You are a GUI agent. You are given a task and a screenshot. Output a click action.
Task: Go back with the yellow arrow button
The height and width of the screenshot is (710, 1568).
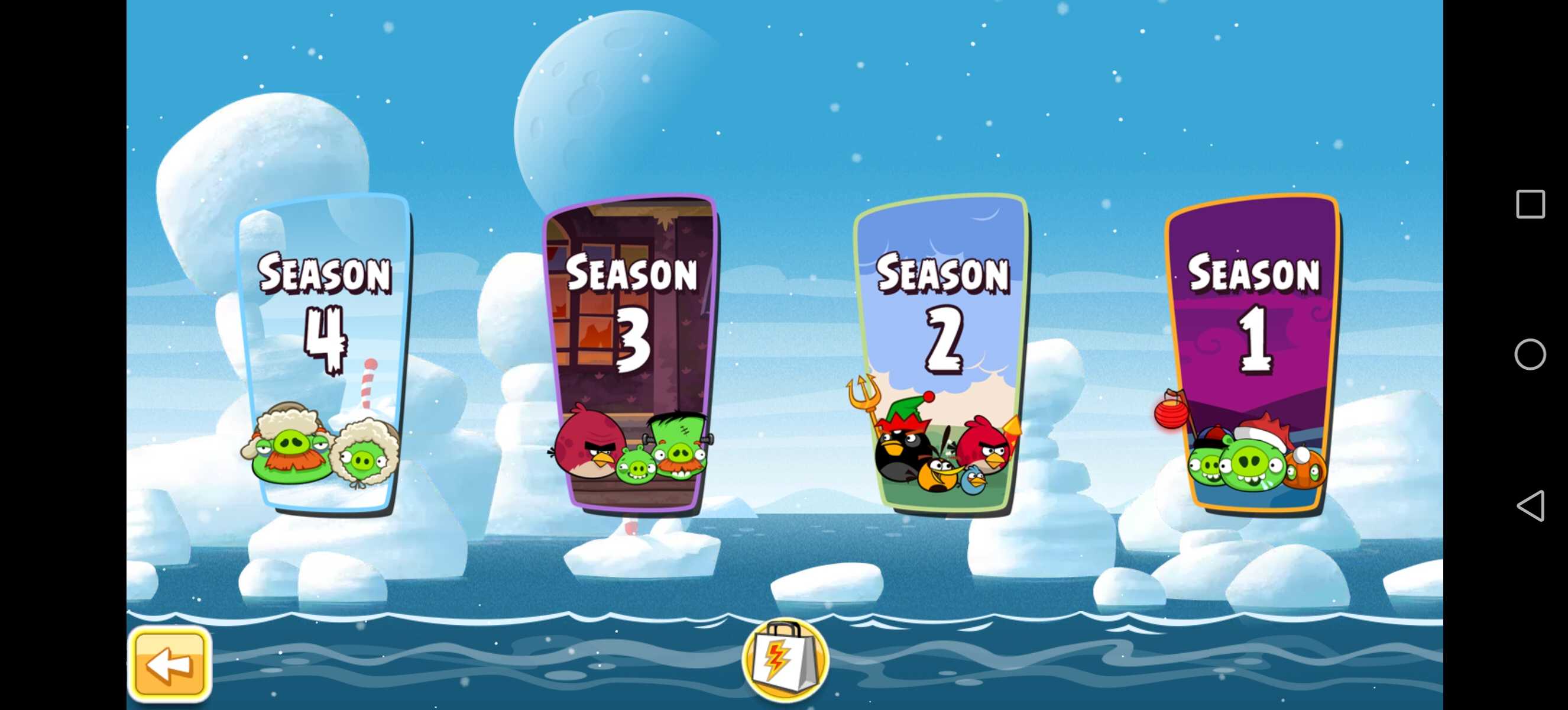(x=170, y=664)
